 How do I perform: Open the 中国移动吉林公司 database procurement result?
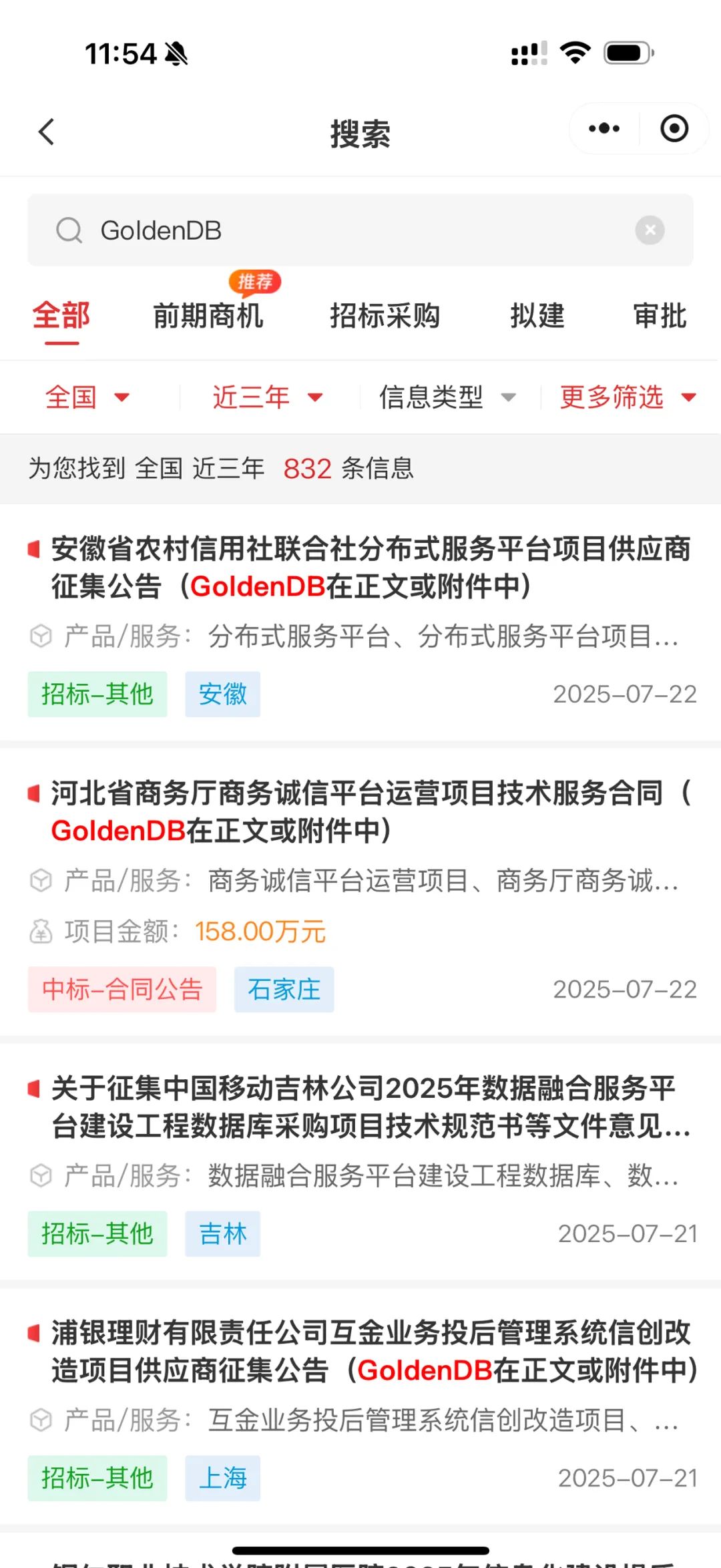(x=360, y=1163)
